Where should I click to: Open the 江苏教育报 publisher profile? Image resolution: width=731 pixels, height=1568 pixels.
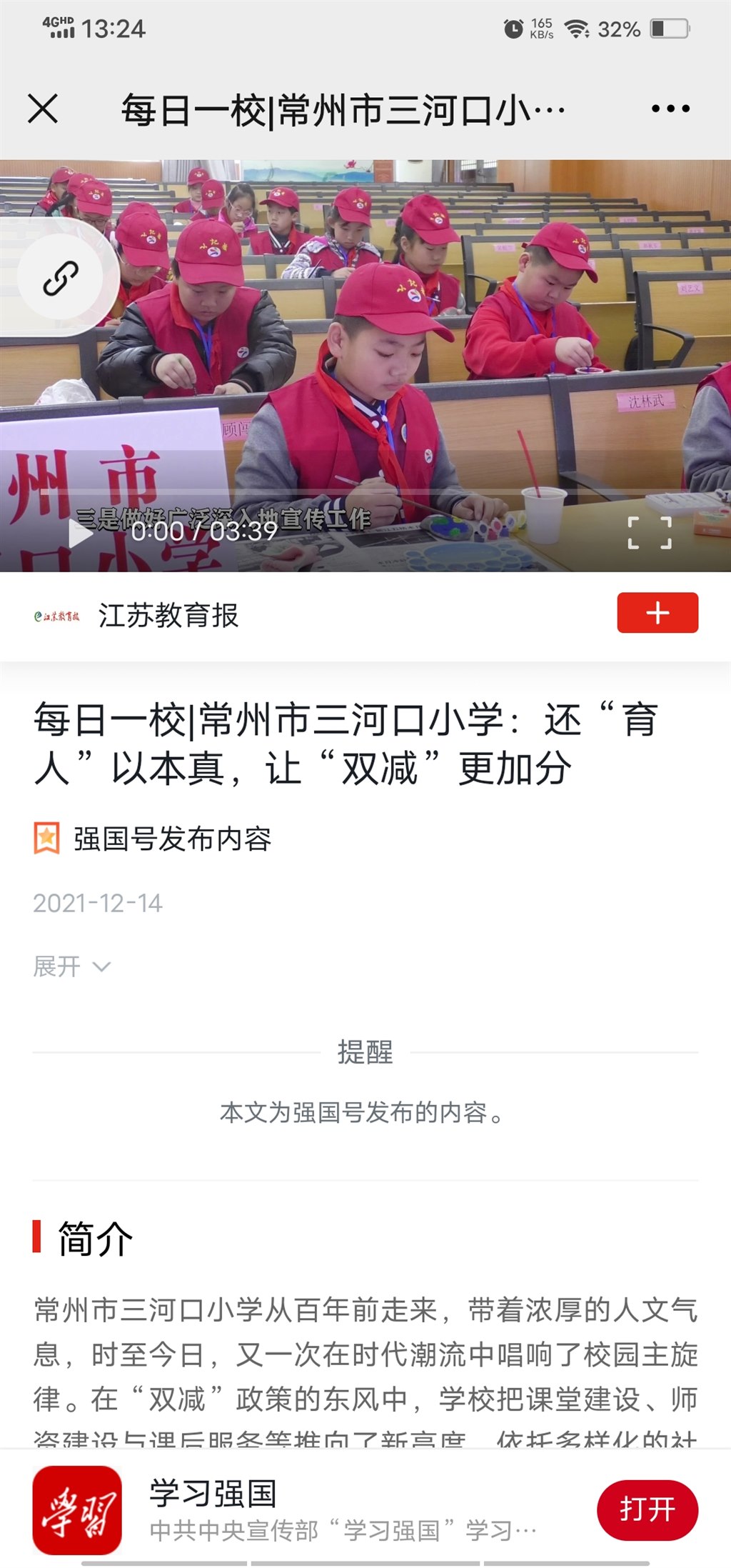tap(168, 616)
